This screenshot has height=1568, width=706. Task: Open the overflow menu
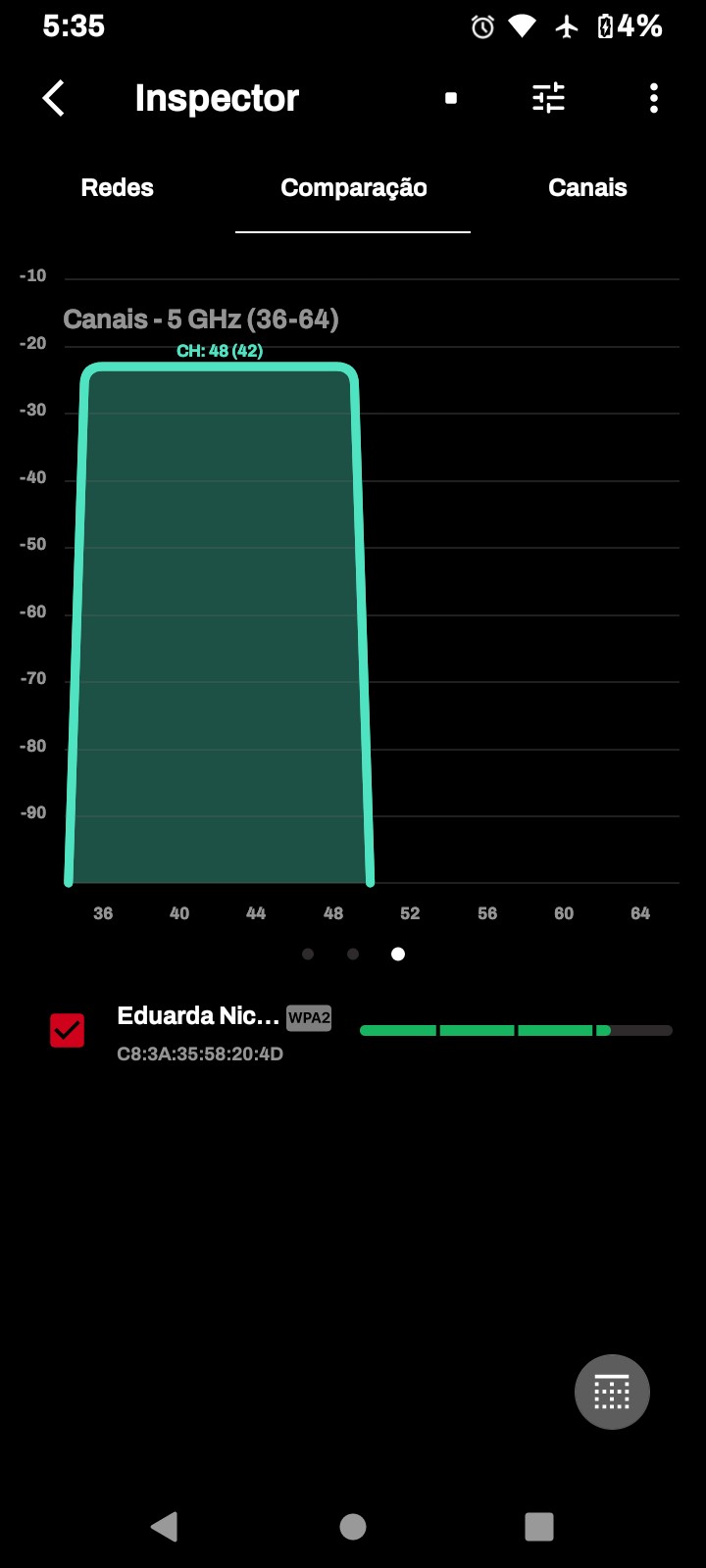[x=654, y=98]
